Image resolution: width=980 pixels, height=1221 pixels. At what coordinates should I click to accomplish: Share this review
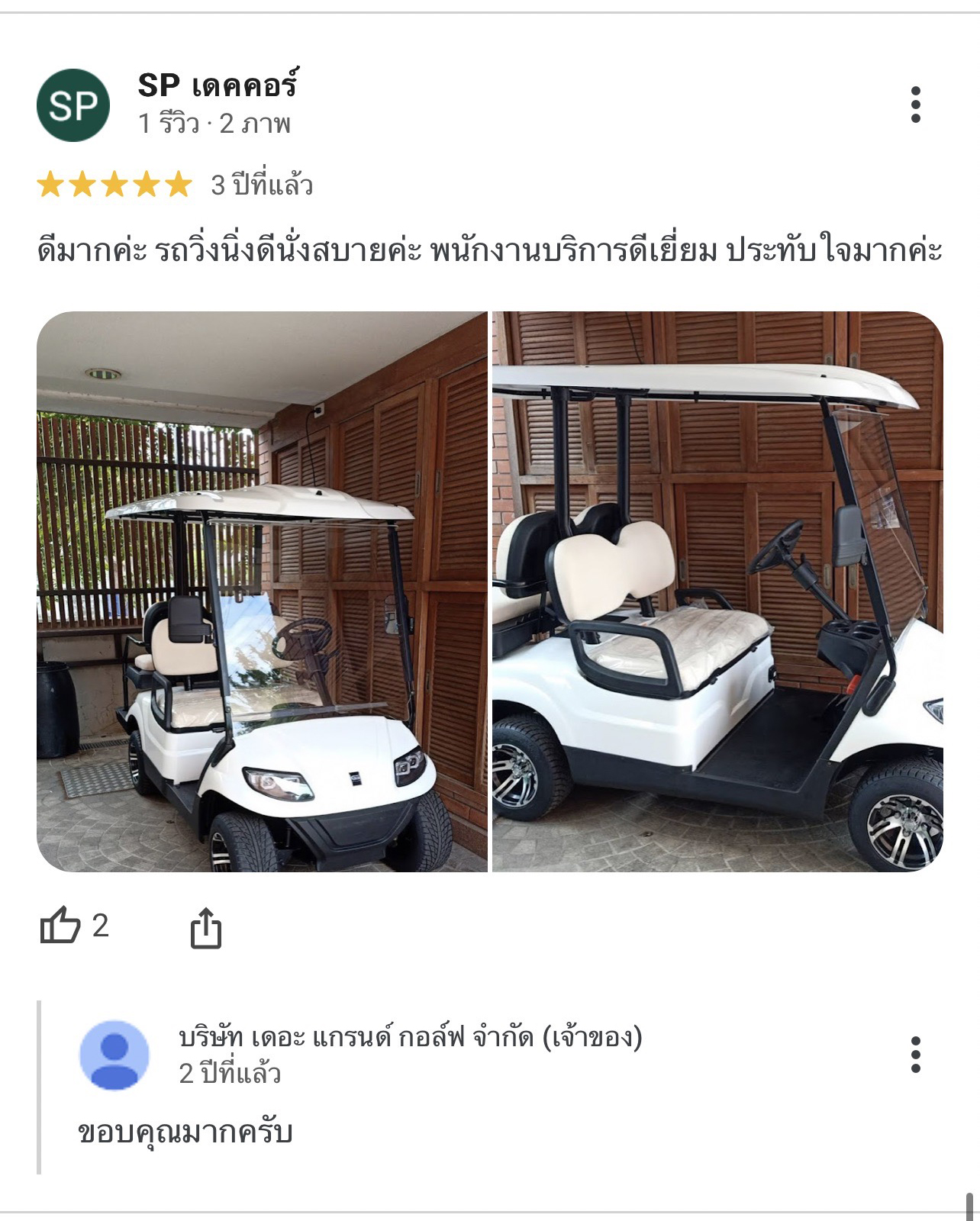pyautogui.click(x=205, y=927)
